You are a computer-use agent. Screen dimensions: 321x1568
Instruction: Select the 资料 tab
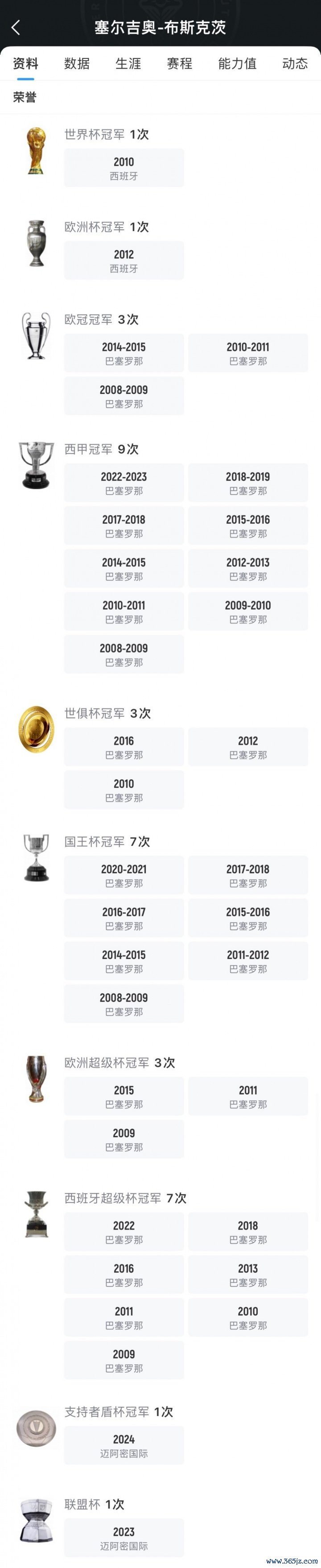pyautogui.click(x=25, y=63)
